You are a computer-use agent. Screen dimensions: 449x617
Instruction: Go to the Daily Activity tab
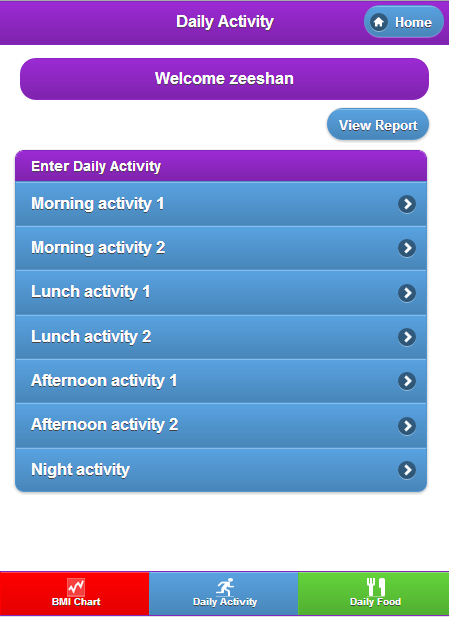click(224, 593)
